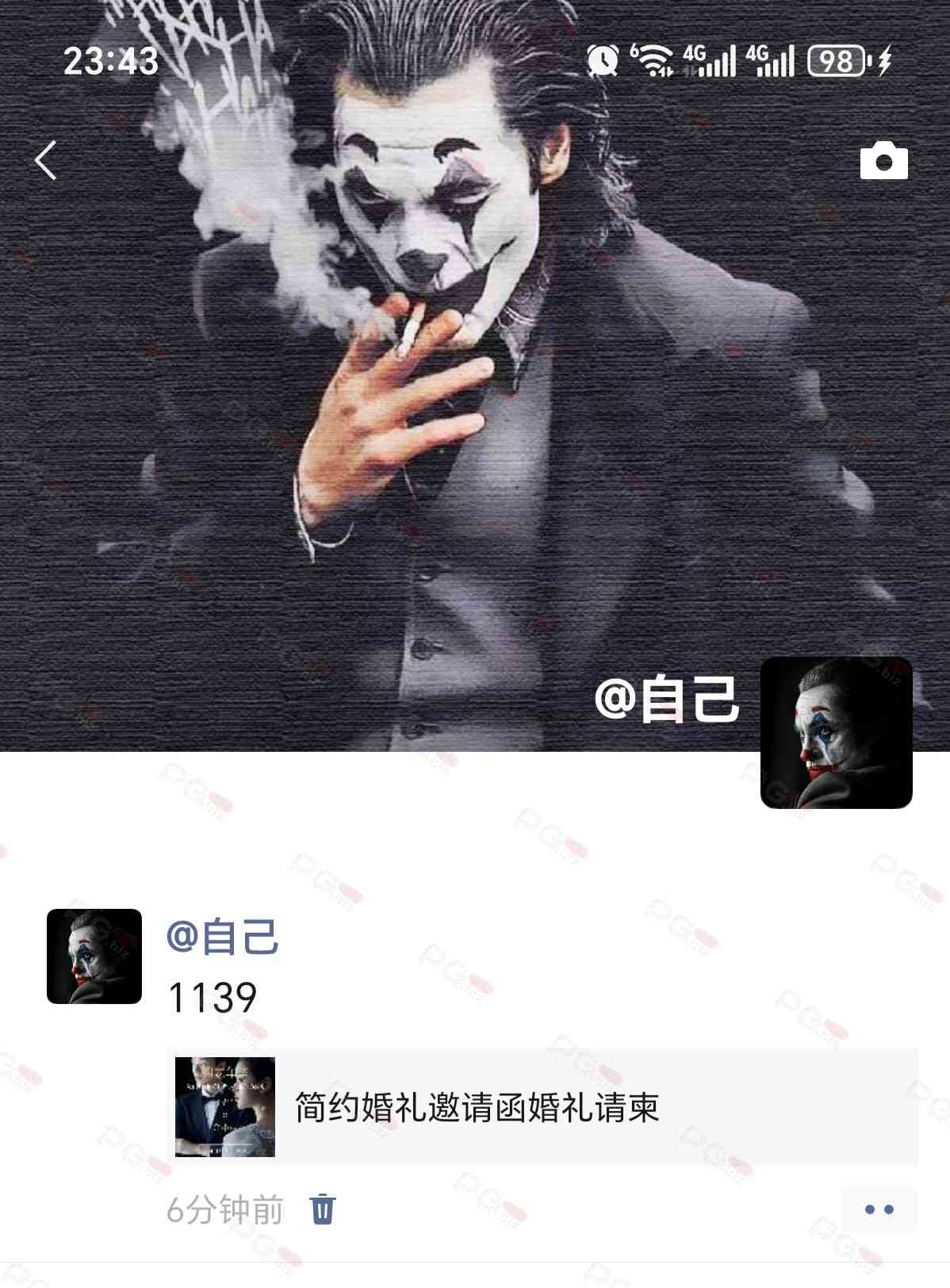Tap the blue @自己 name on the post

point(222,937)
